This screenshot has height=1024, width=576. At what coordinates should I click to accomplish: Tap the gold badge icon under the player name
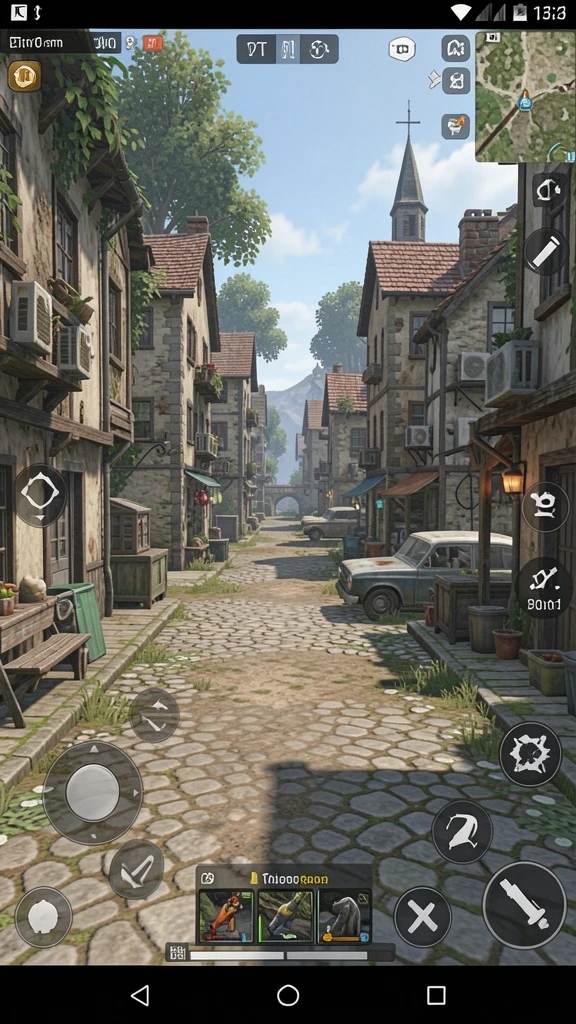pyautogui.click(x=24, y=76)
